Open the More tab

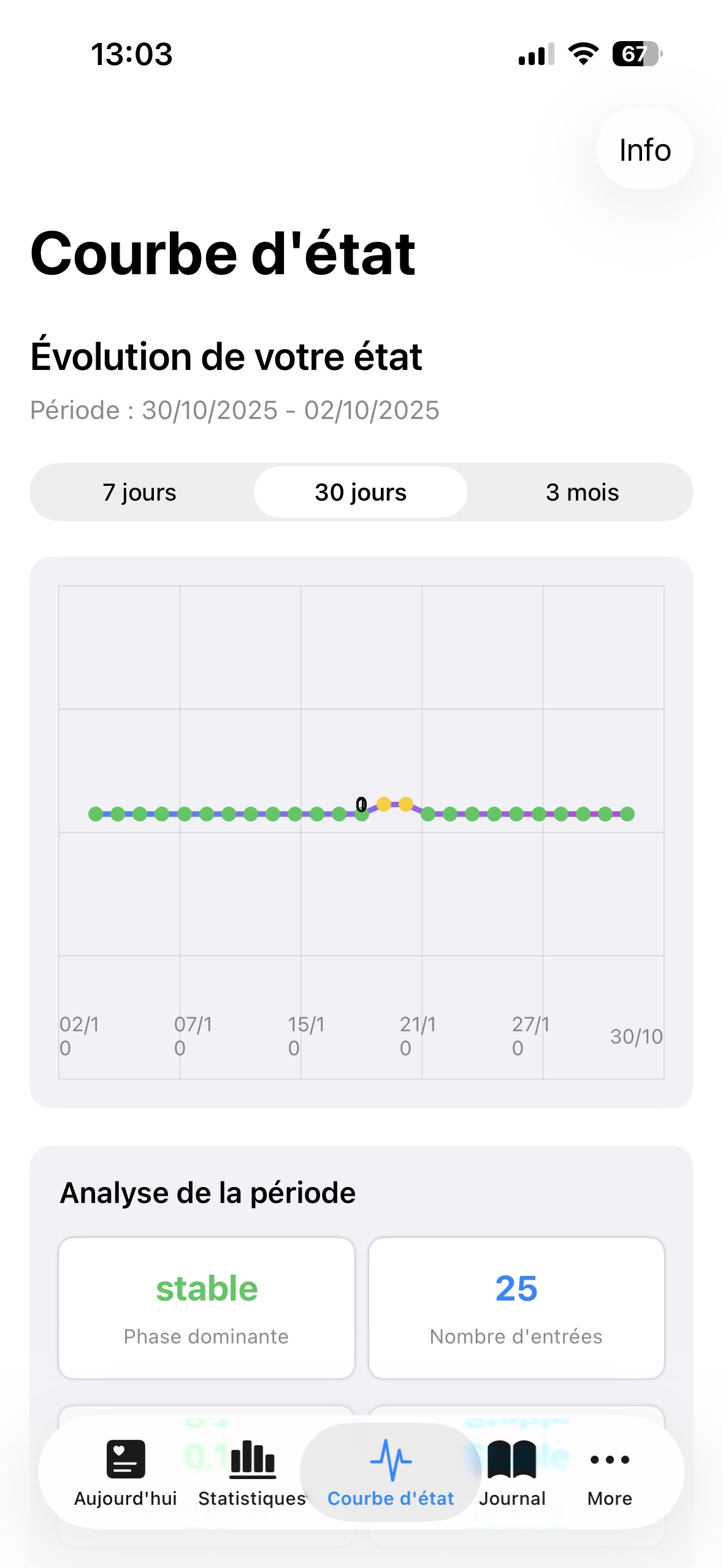click(x=610, y=1472)
